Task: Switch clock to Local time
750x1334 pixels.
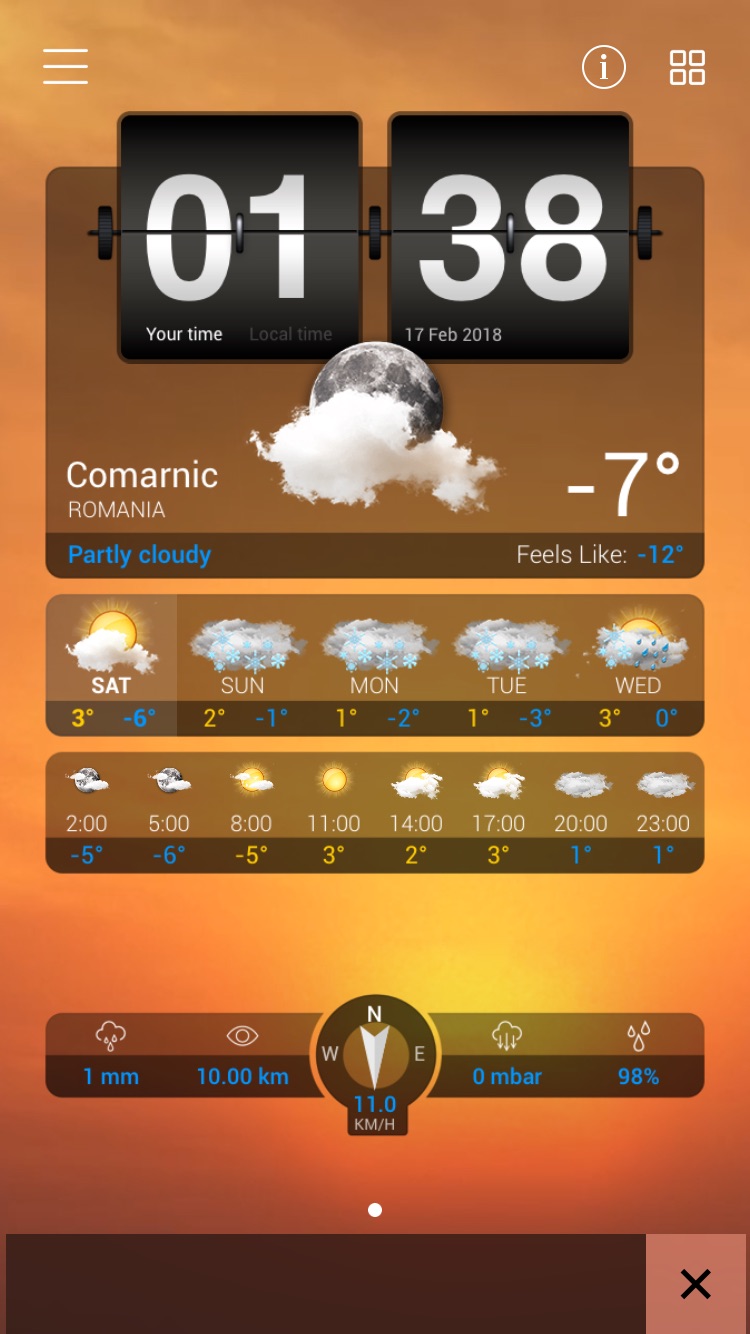Action: 290,334
